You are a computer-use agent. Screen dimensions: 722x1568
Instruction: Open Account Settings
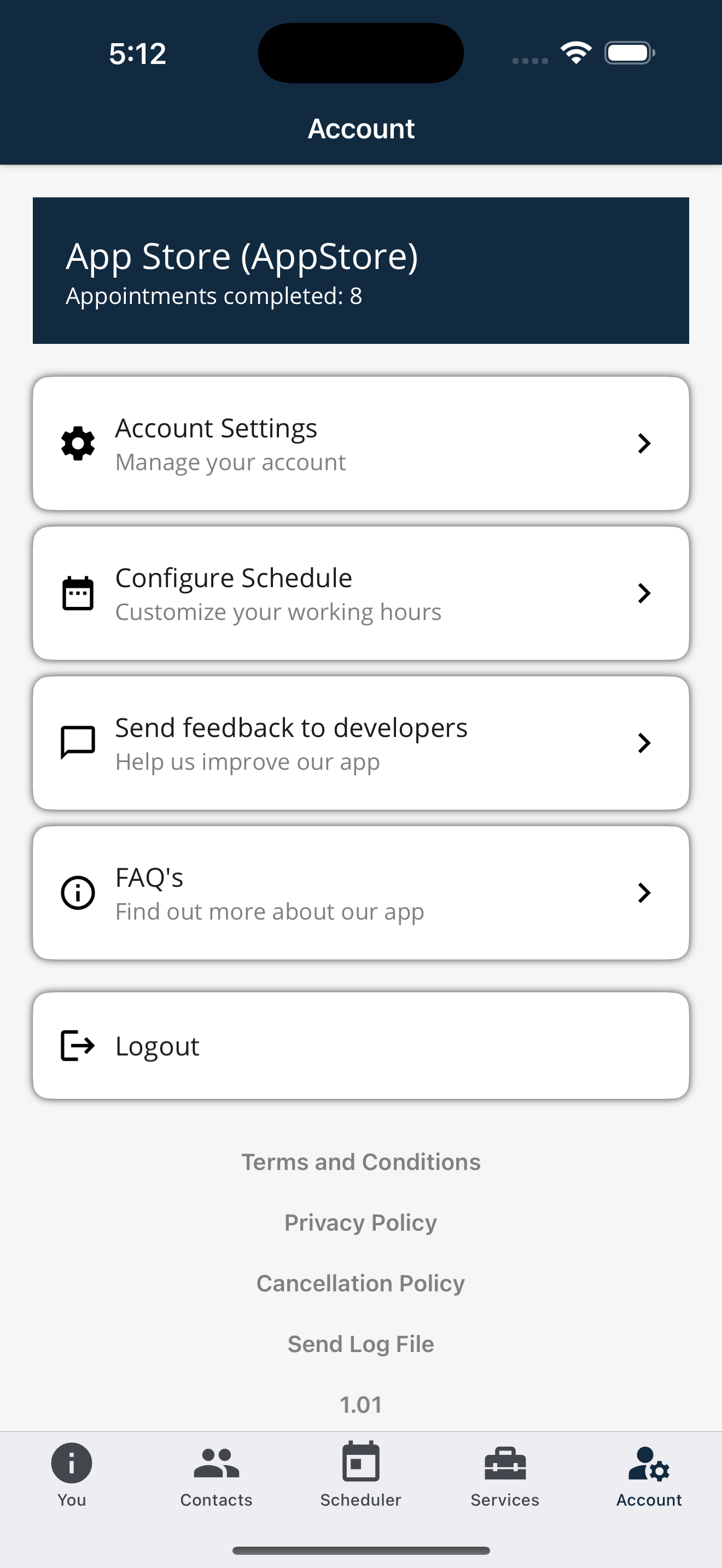point(360,443)
